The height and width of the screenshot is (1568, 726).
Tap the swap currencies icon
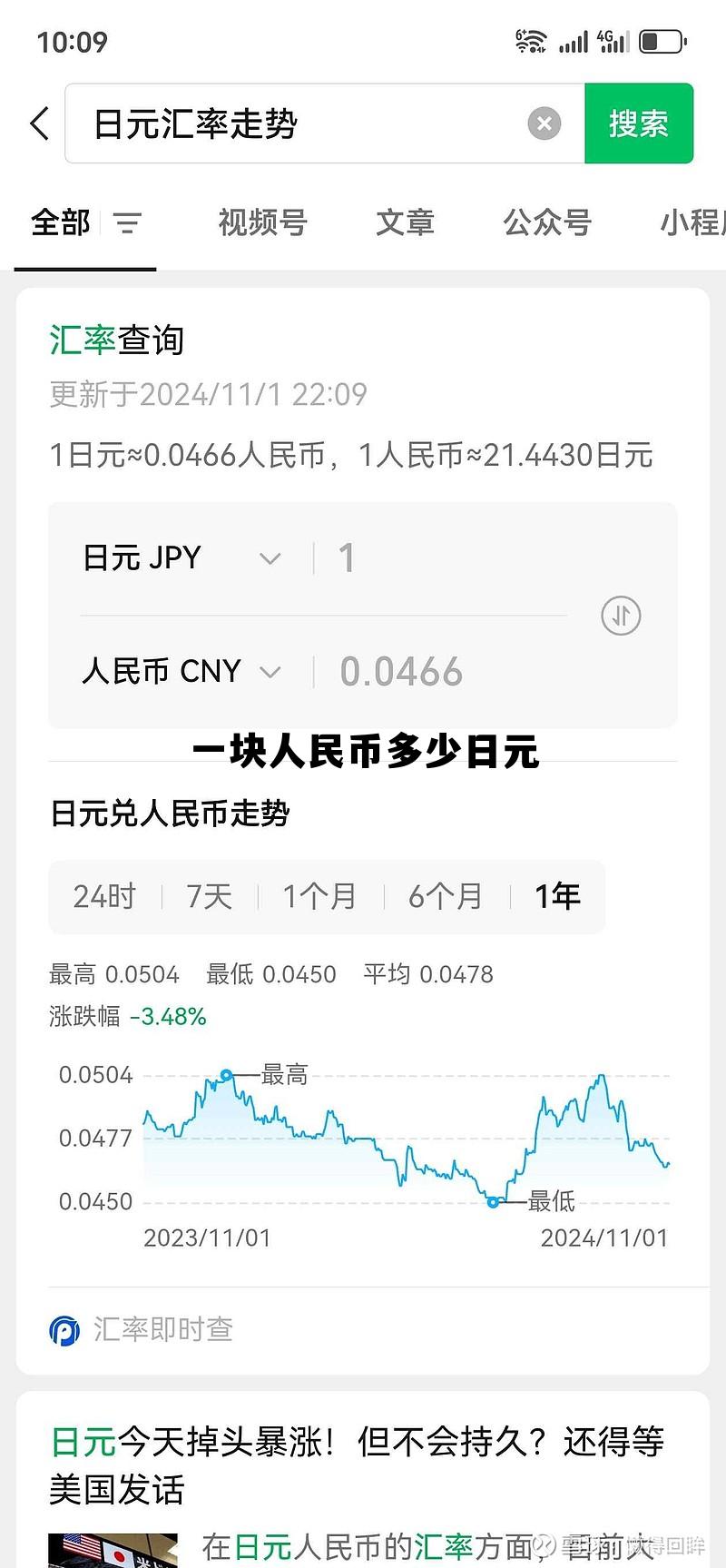click(621, 615)
